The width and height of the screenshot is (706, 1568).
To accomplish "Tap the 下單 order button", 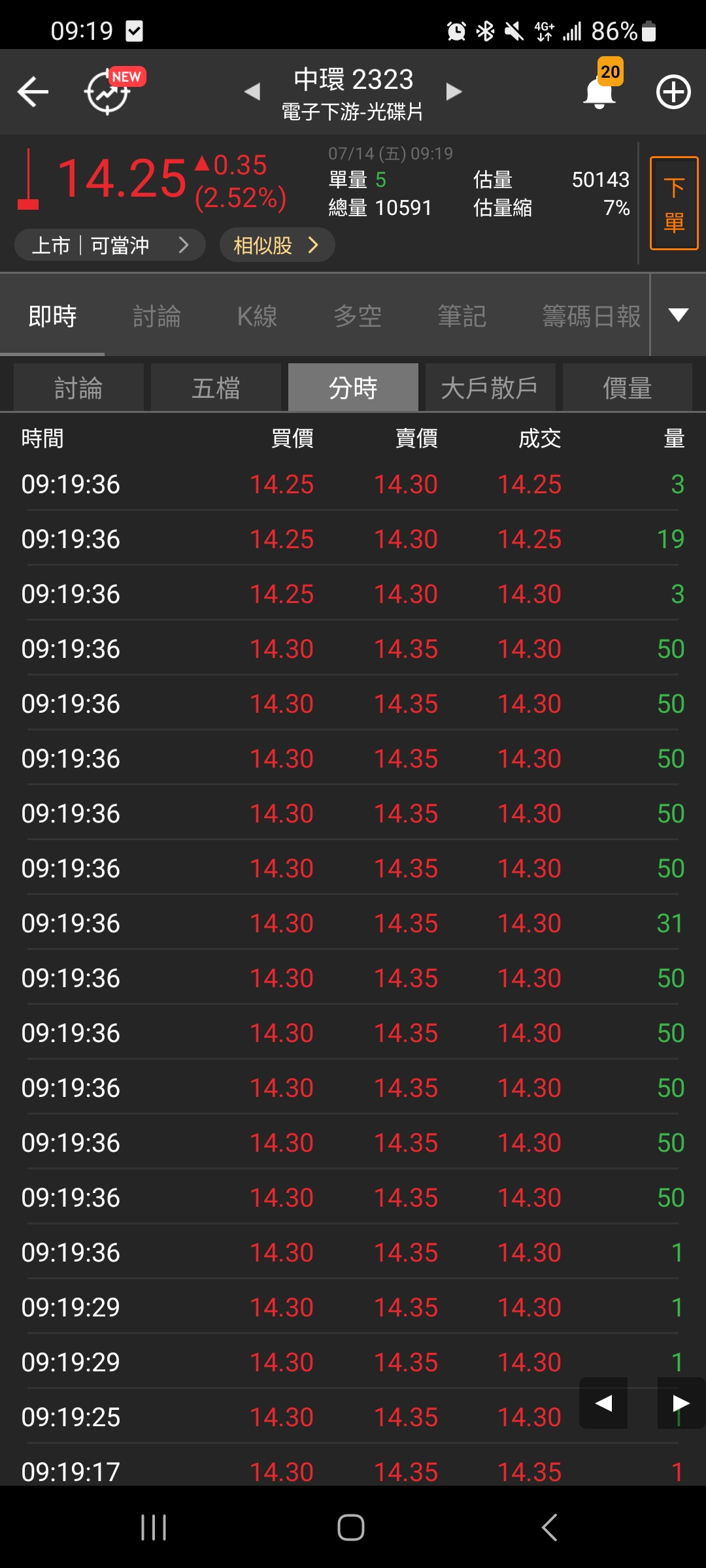I will [674, 203].
